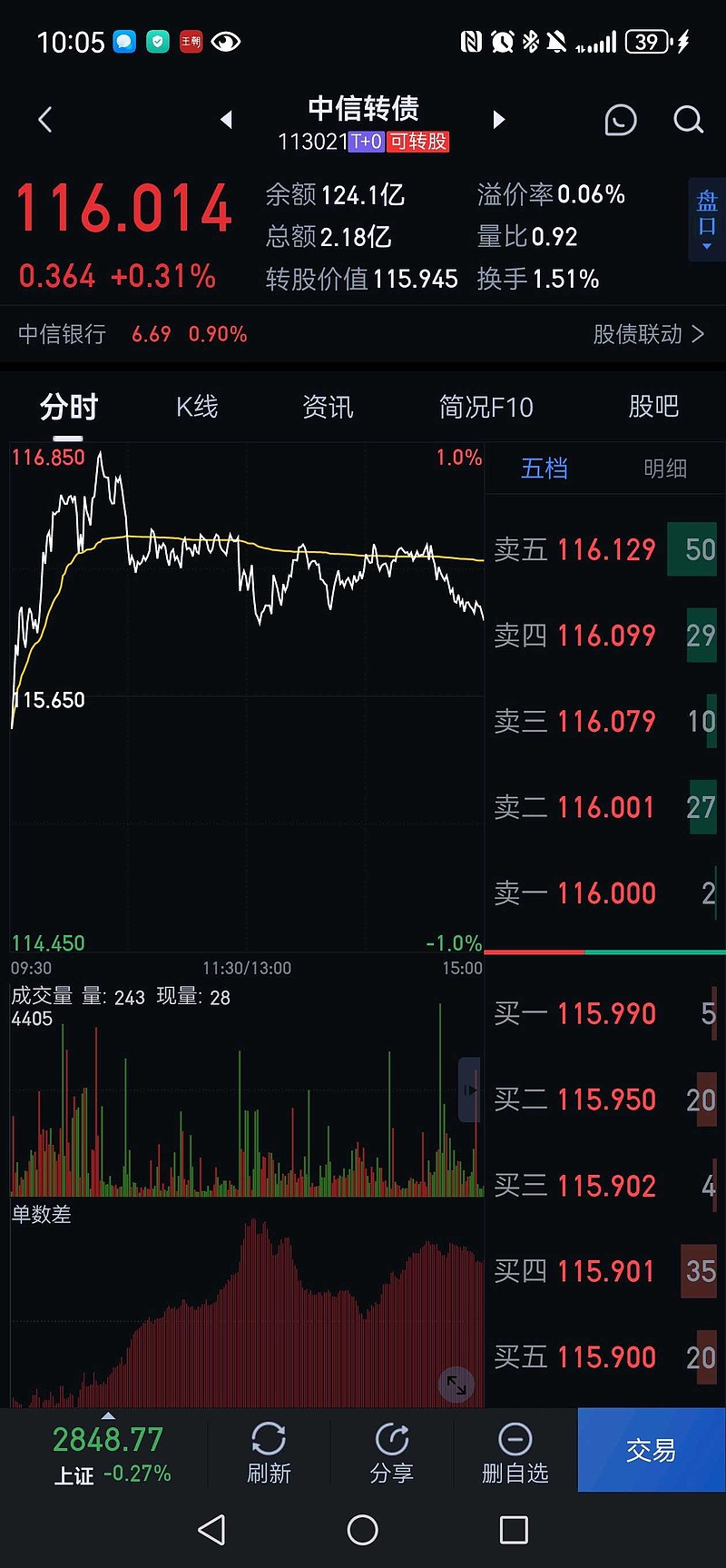Go back using the top-left arrow
The height and width of the screenshot is (1568, 726).
45,120
